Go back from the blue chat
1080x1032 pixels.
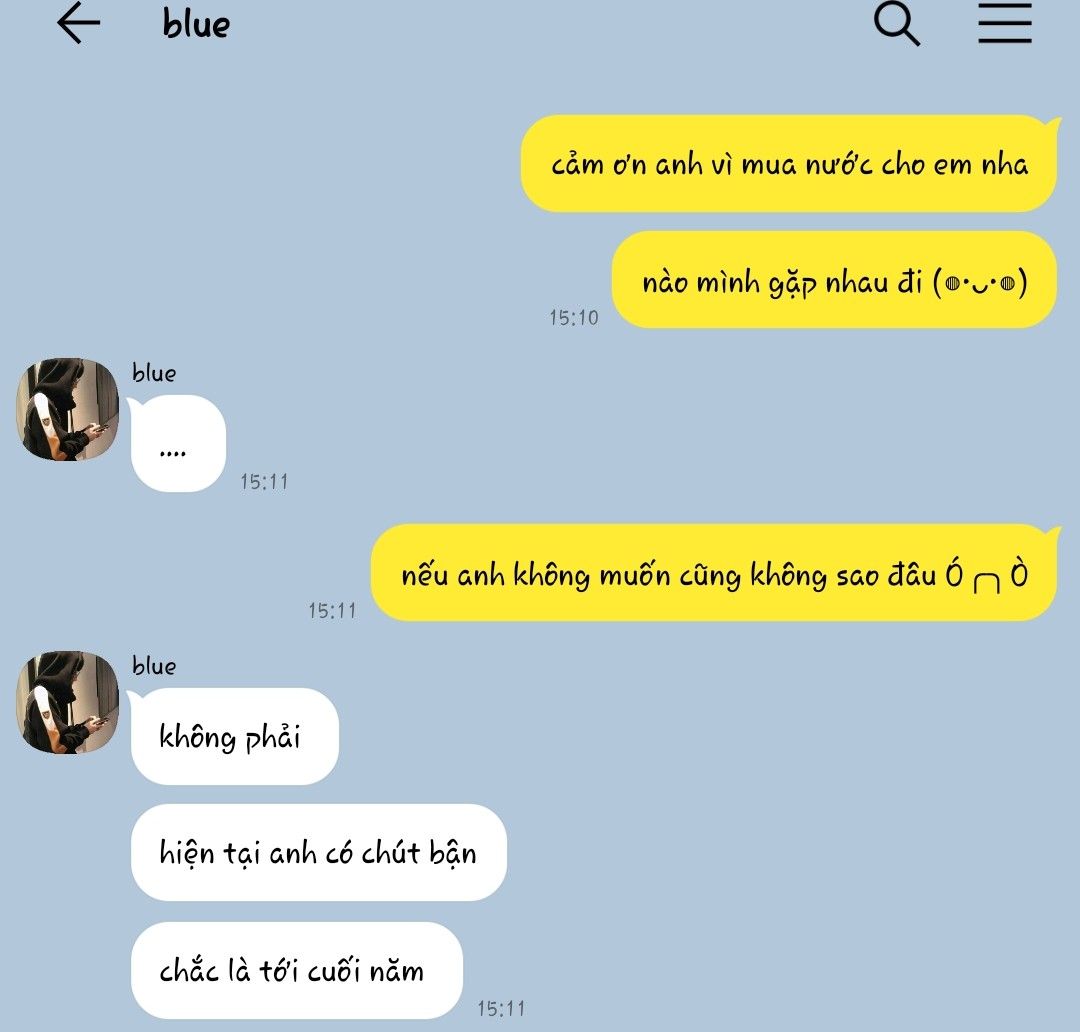point(78,24)
